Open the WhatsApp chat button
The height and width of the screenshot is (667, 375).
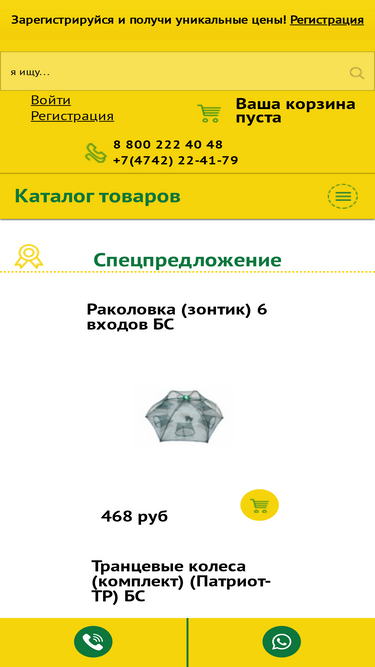point(281,642)
